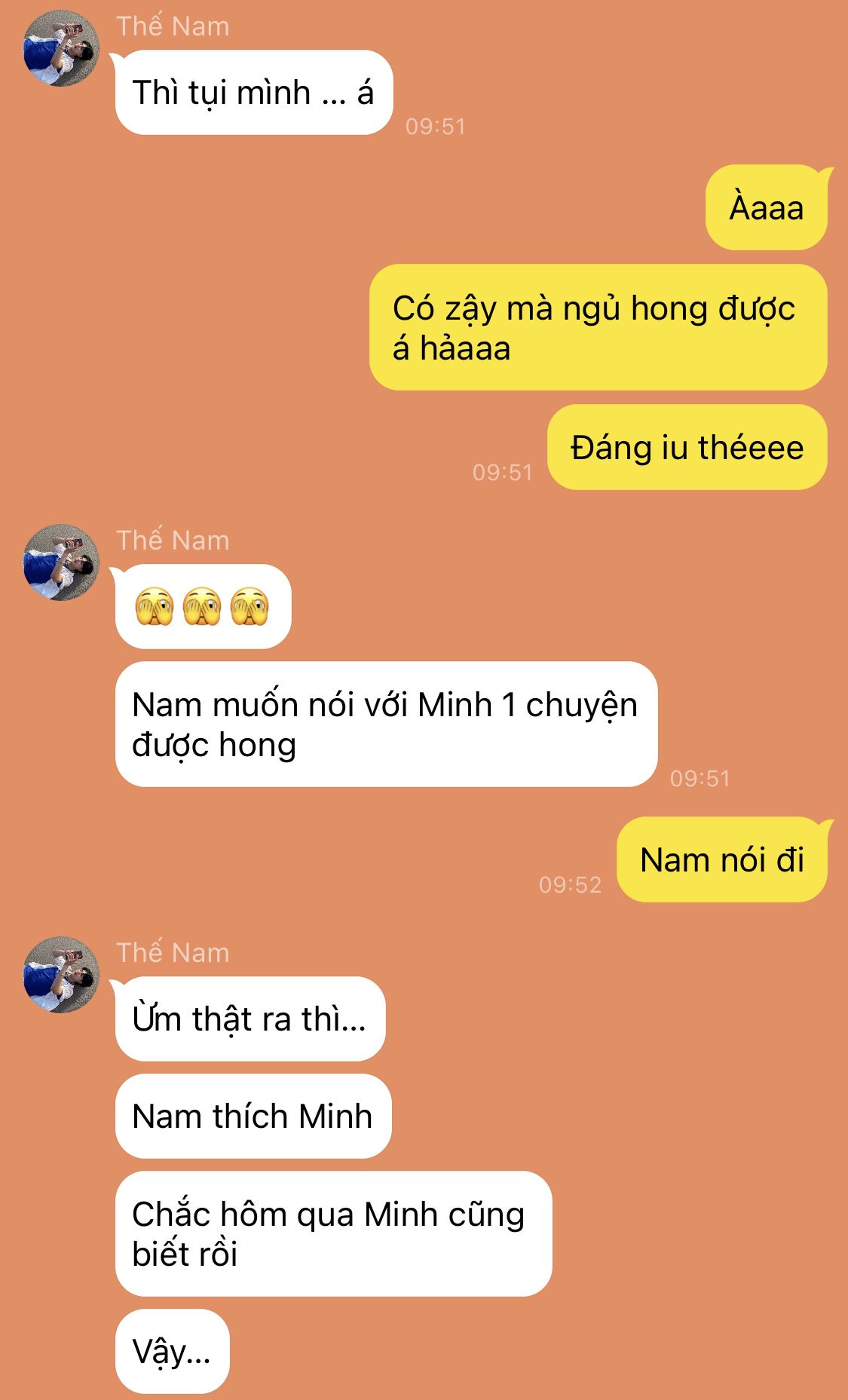Open Thế Nam's avatar beside "Ừm thật ra thì..."
Screen dimensions: 848x1400
point(61,974)
